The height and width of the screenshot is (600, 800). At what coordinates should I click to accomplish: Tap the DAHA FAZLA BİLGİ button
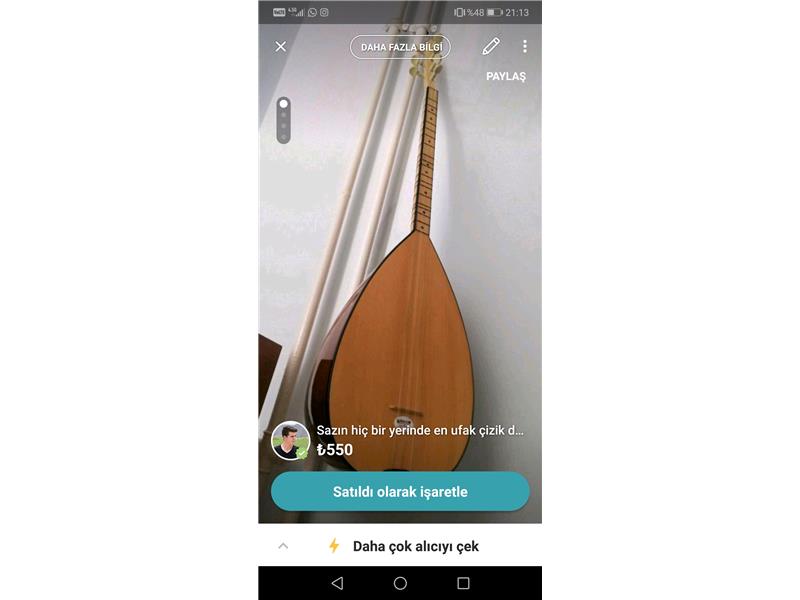click(400, 47)
